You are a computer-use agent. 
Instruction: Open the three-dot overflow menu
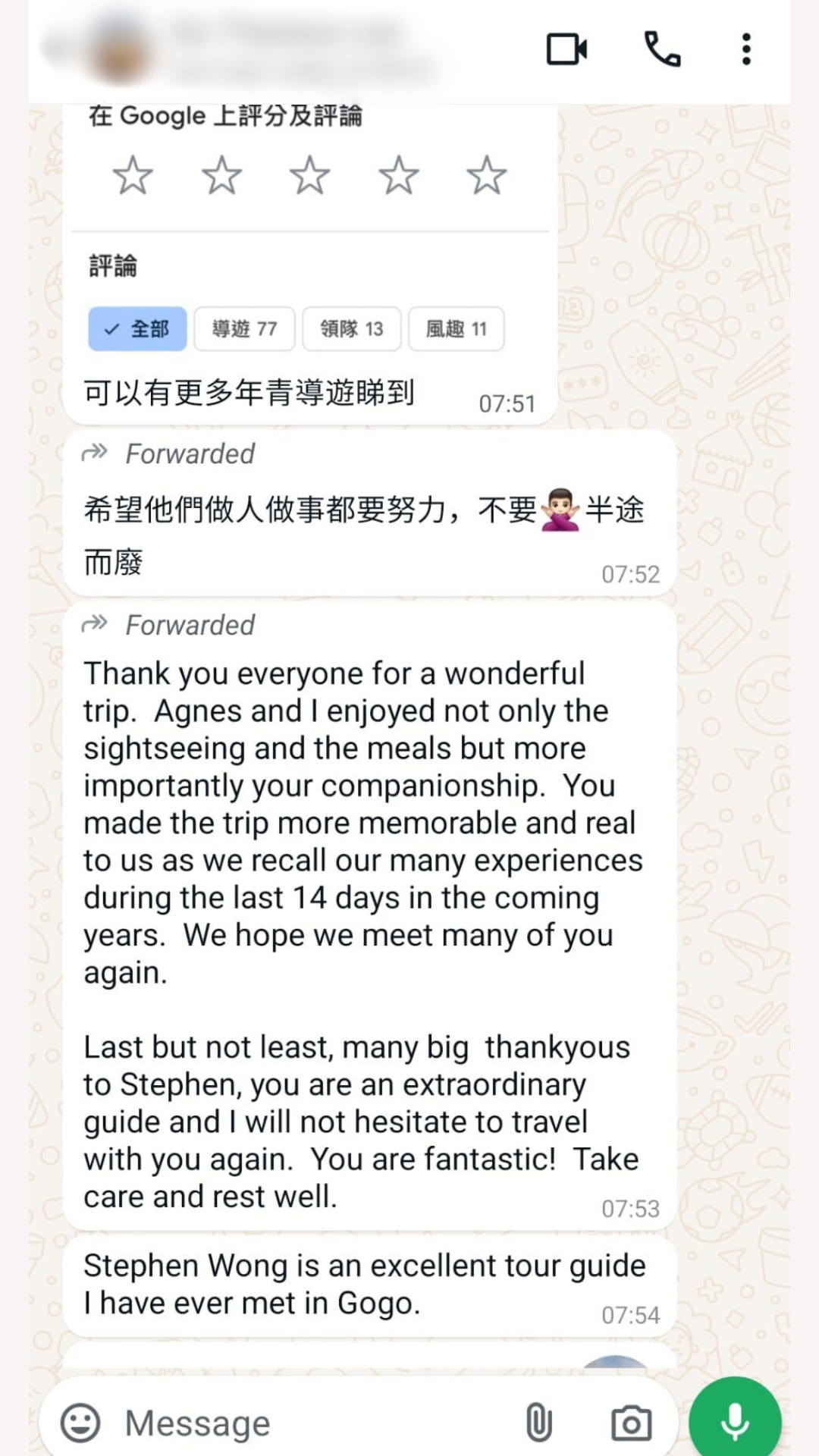[x=746, y=49]
